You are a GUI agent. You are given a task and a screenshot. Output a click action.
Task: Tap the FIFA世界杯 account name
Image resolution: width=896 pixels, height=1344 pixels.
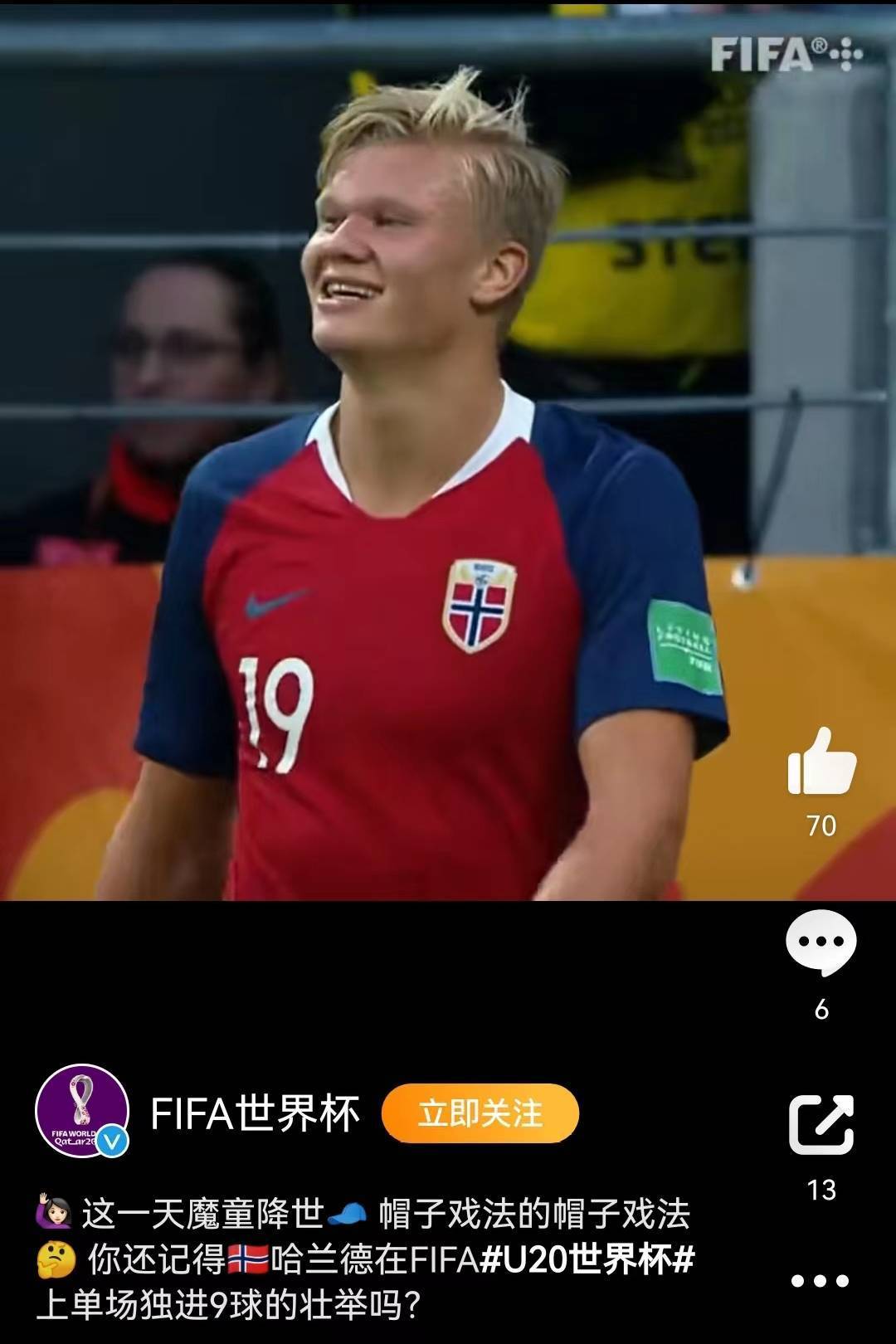point(256,1113)
